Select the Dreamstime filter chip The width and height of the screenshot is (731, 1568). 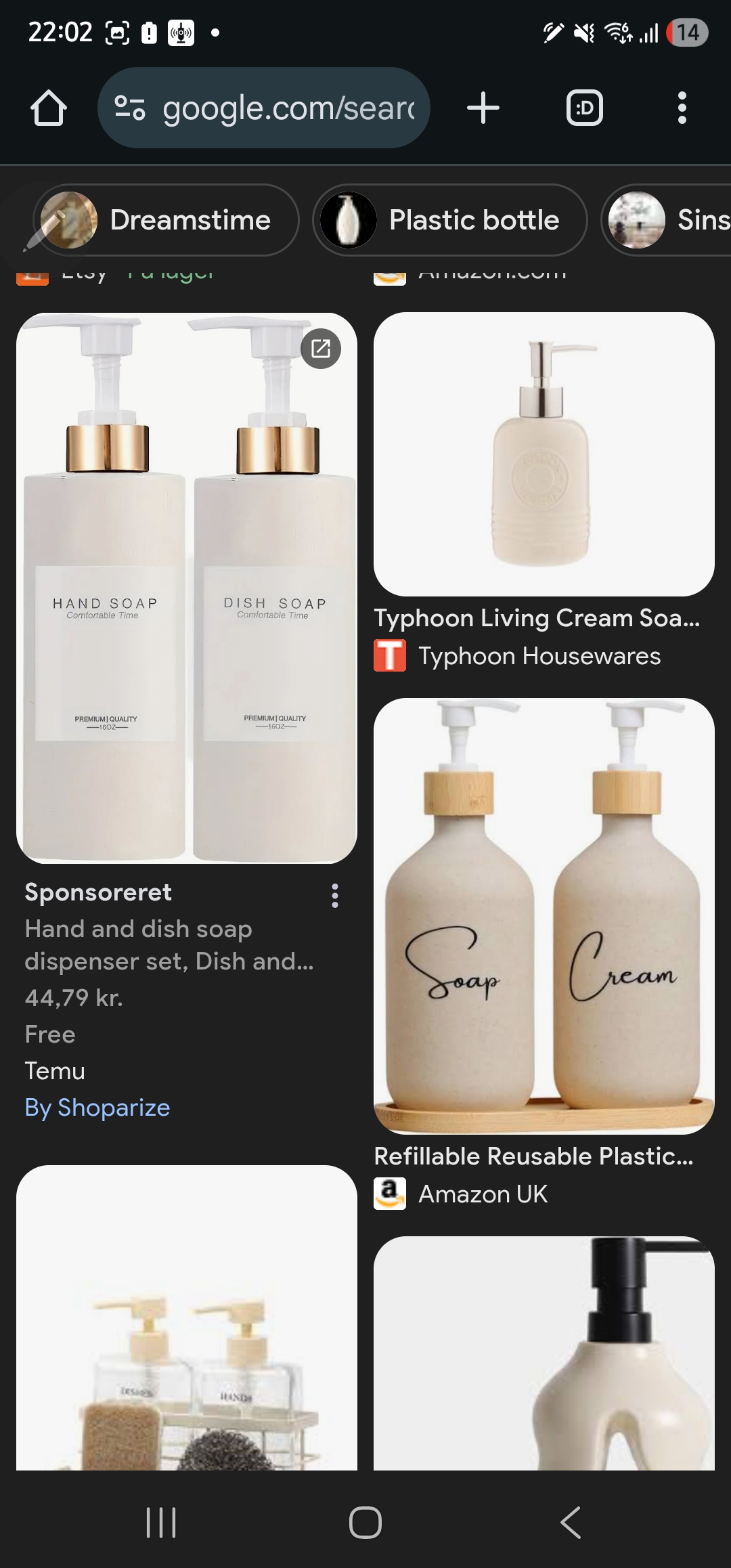166,220
